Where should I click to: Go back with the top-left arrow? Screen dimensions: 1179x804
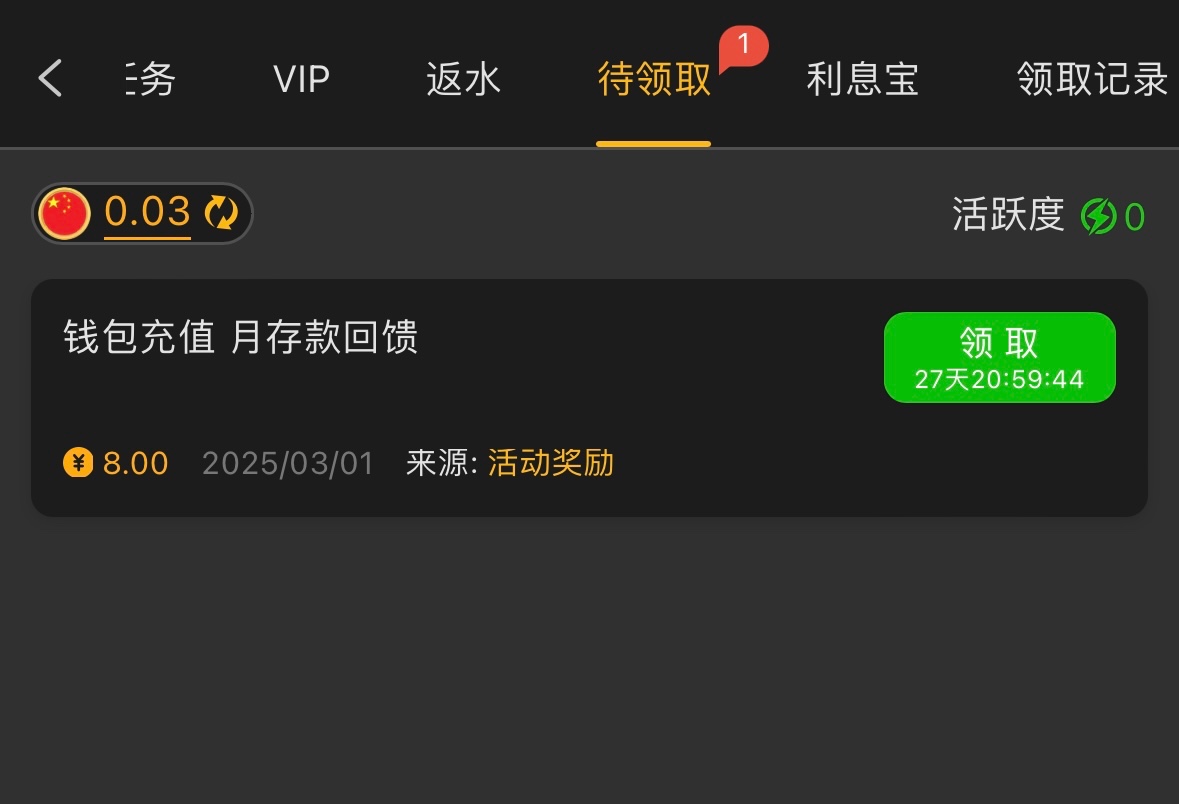click(x=50, y=78)
